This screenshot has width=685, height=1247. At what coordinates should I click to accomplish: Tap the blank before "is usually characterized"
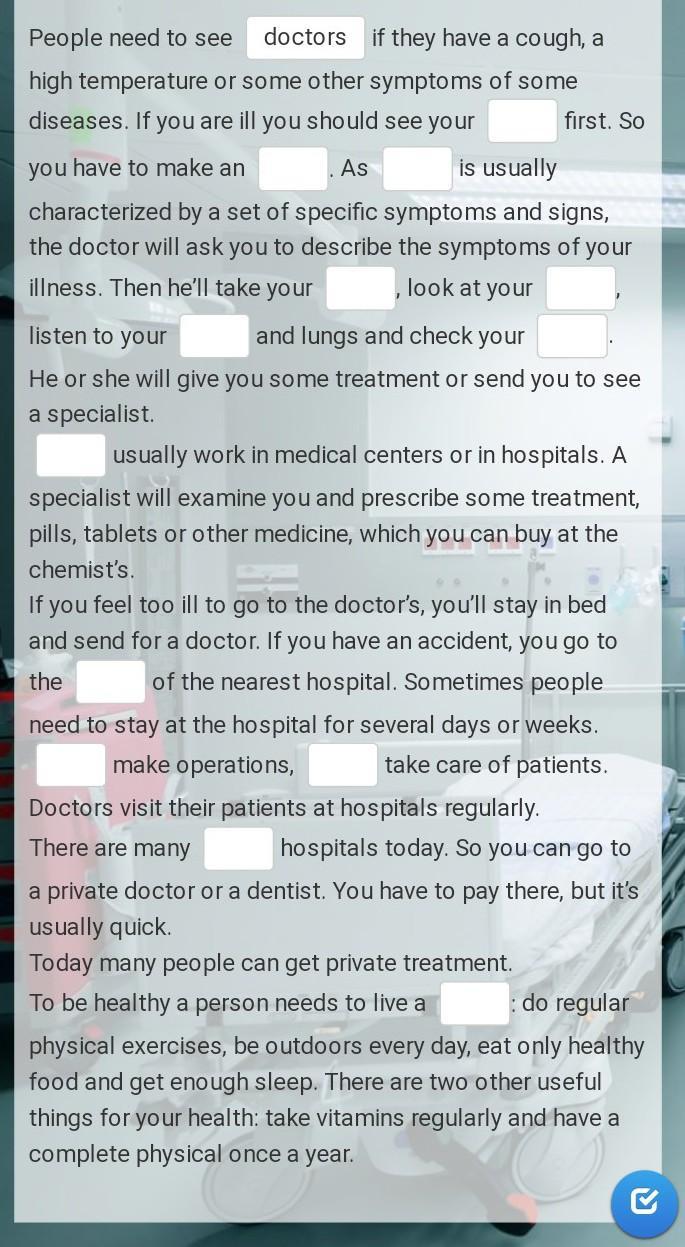[417, 168]
